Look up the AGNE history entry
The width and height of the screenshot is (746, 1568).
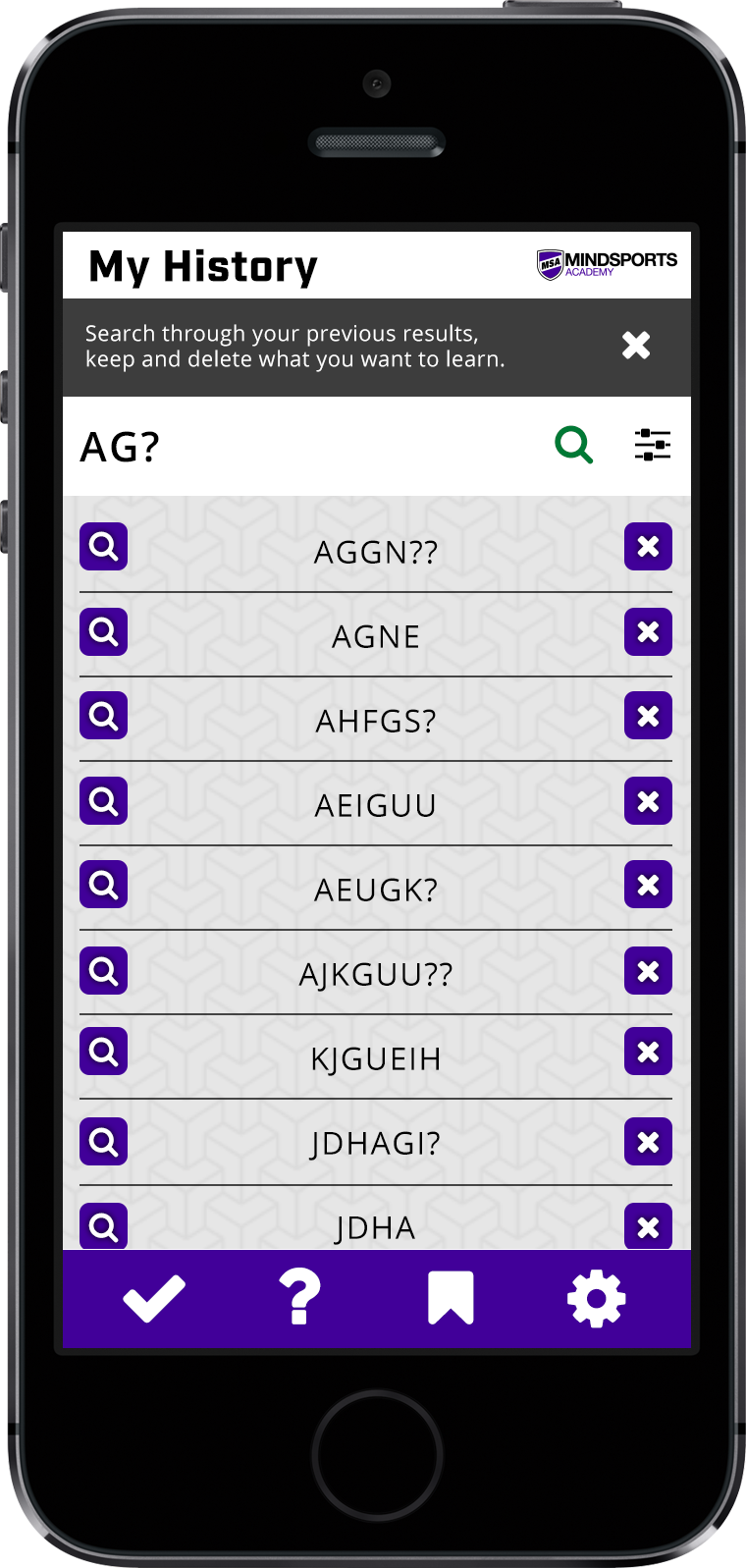tap(104, 631)
